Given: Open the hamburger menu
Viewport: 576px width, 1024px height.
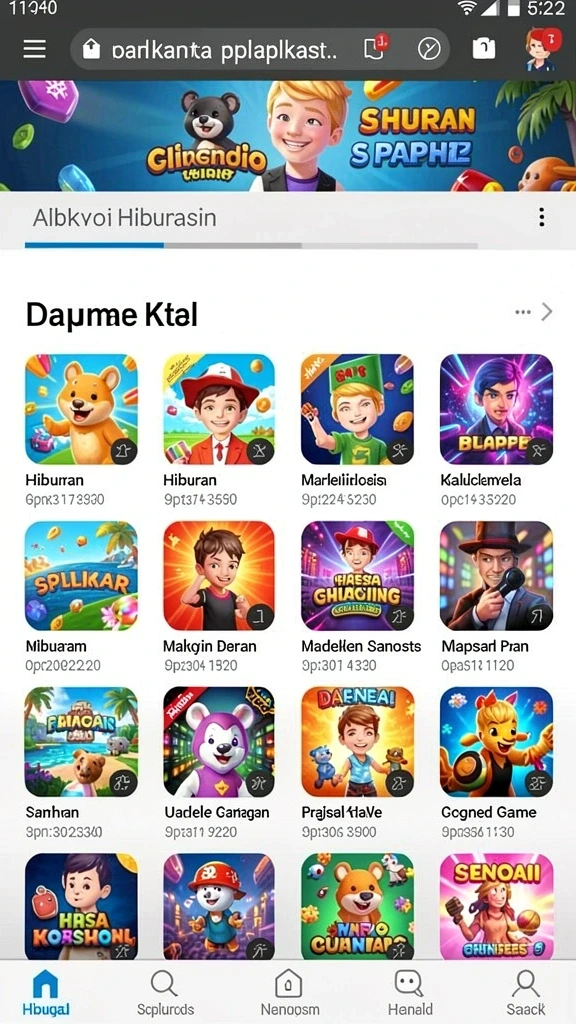Looking at the screenshot, I should click(35, 48).
